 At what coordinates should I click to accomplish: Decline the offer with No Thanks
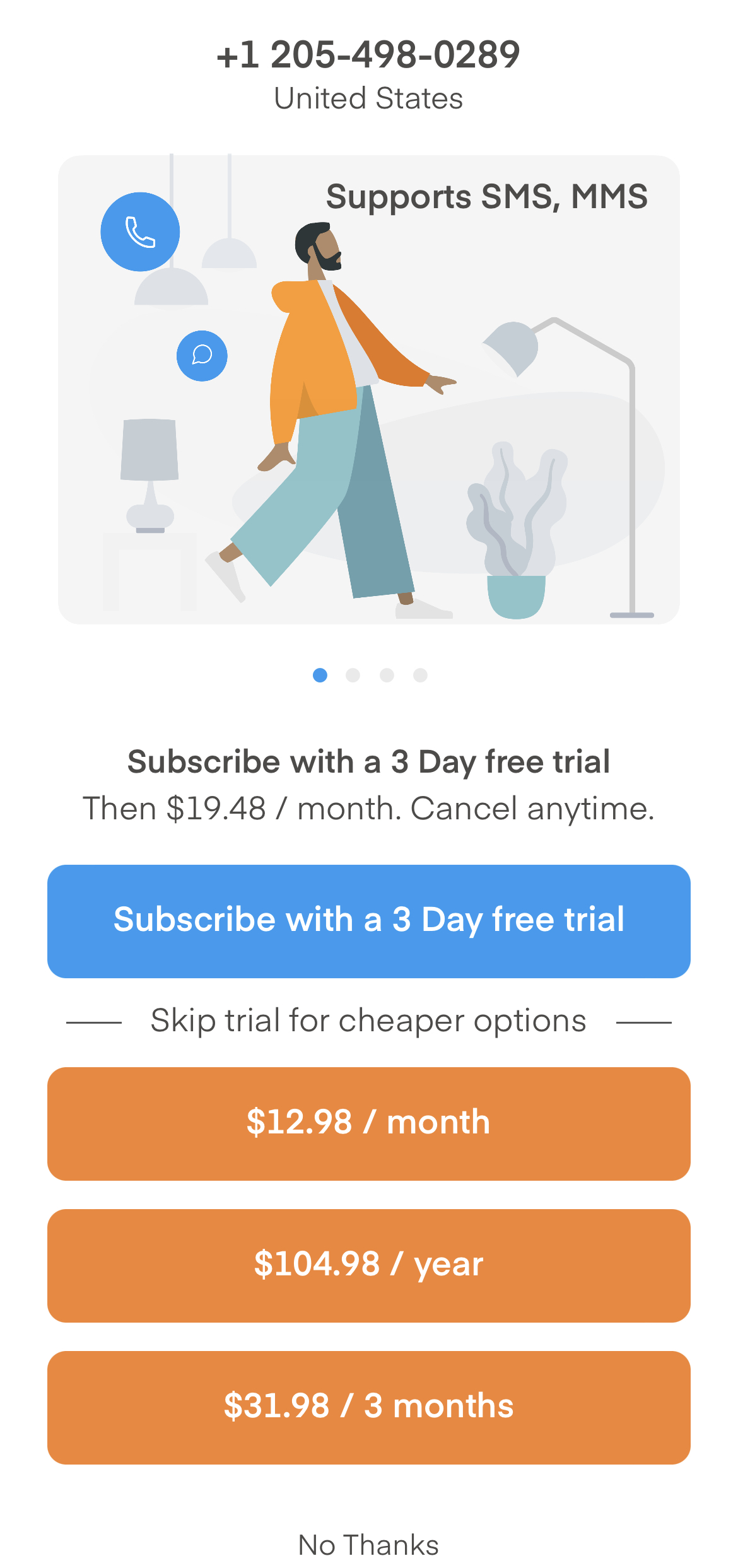(368, 1545)
